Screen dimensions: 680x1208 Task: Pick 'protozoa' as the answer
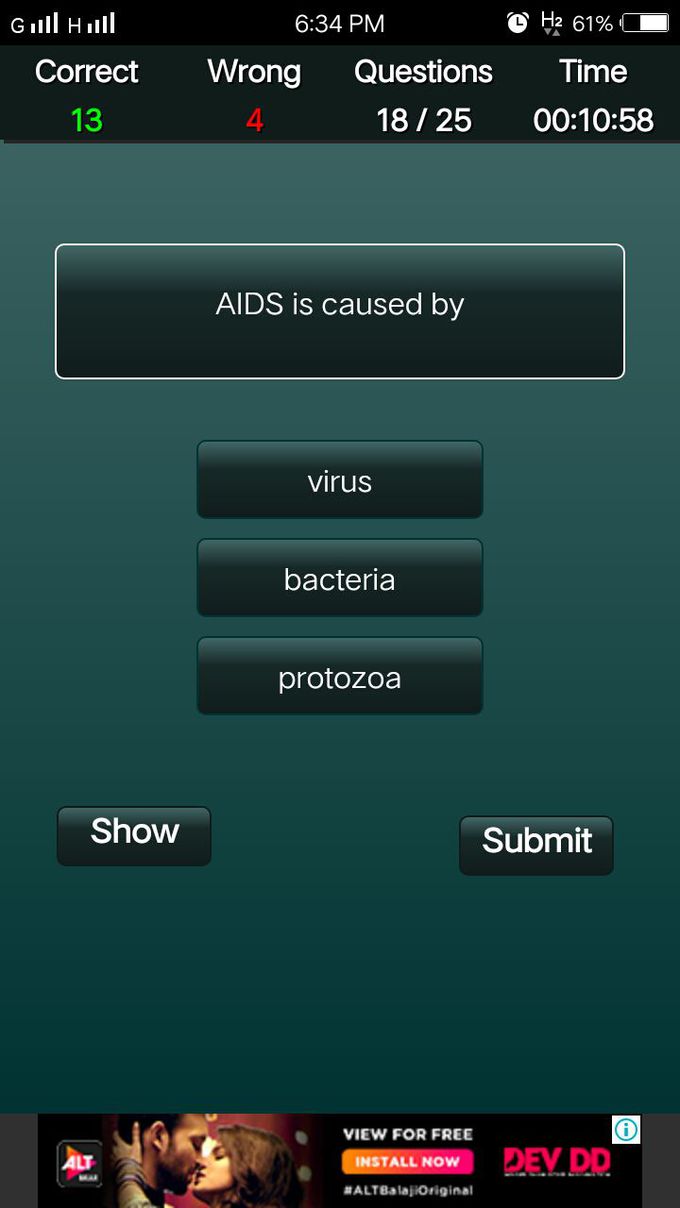pos(340,676)
